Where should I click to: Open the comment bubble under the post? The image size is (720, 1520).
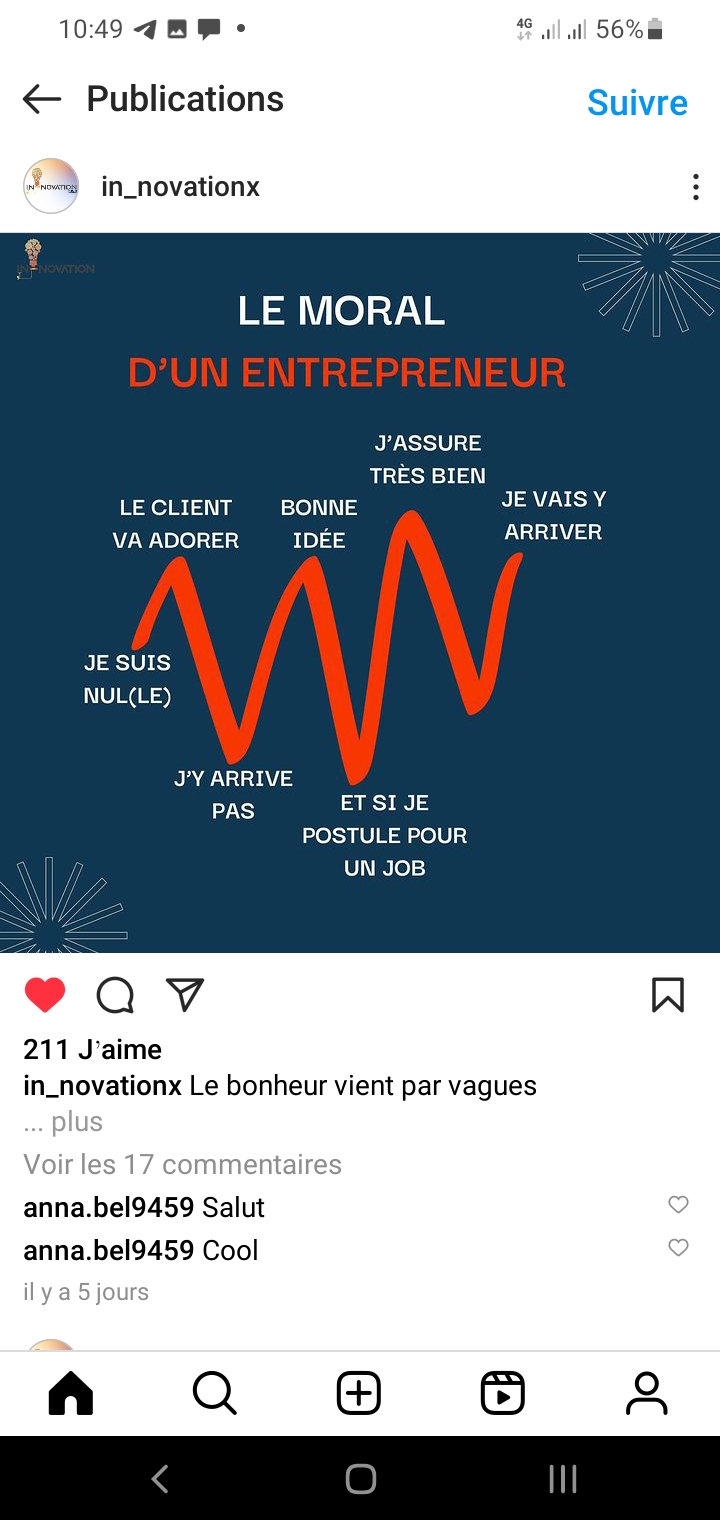115,995
